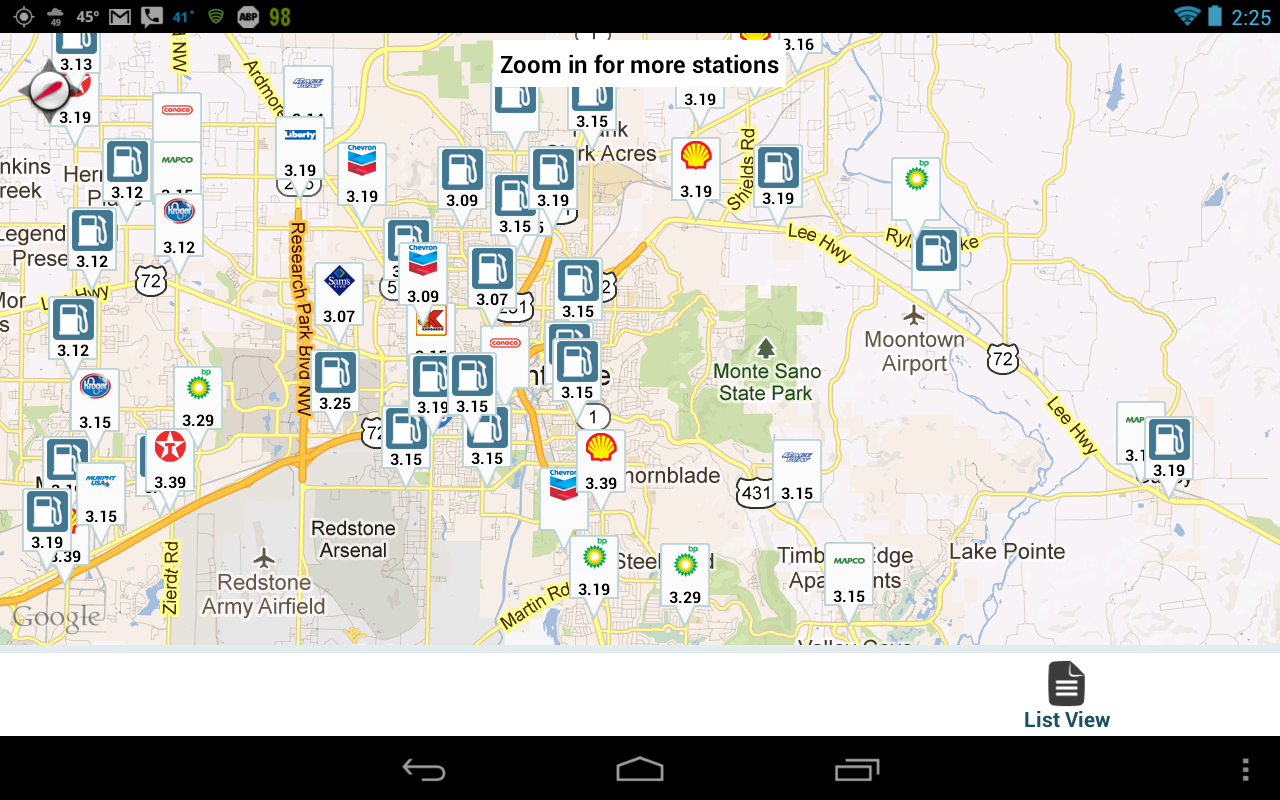Viewport: 1280px width, 800px height.
Task: Select Texaco station priced 3.39
Action: tap(170, 460)
